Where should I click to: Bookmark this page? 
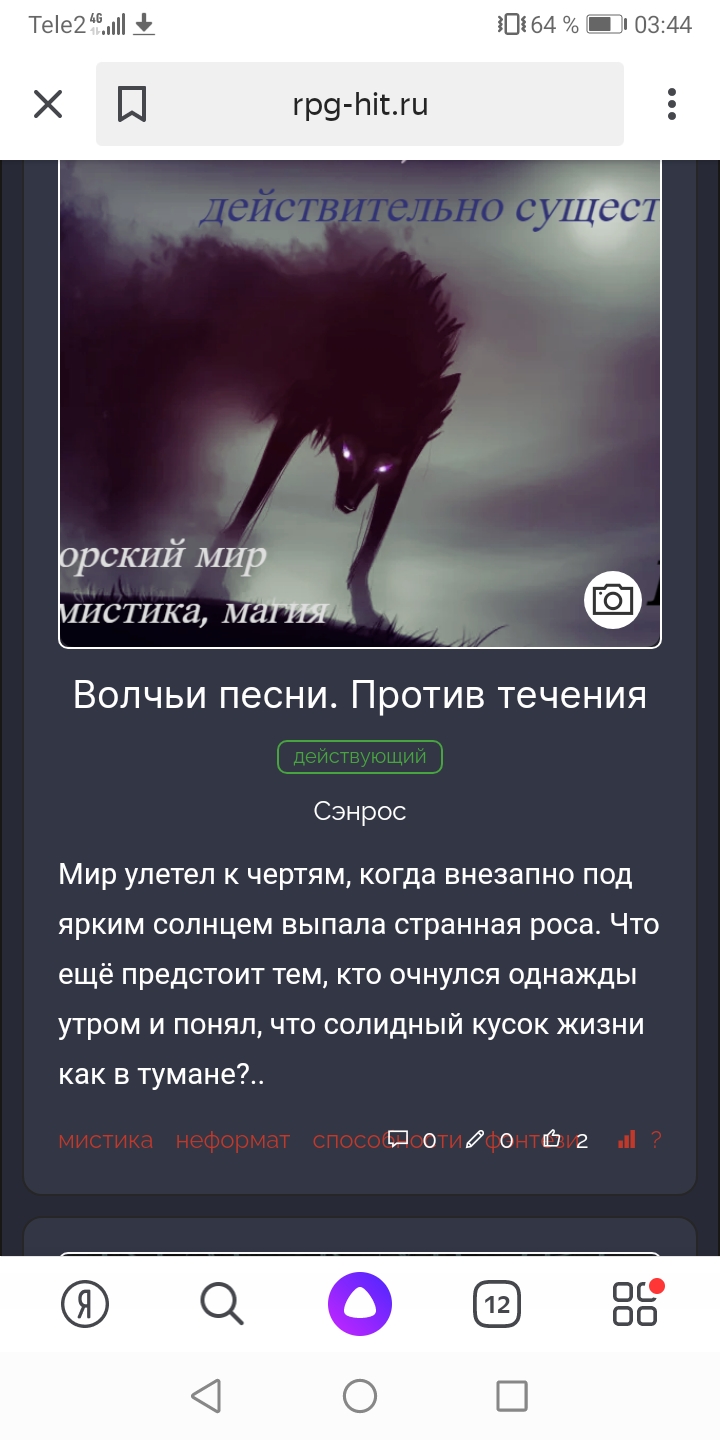[132, 104]
